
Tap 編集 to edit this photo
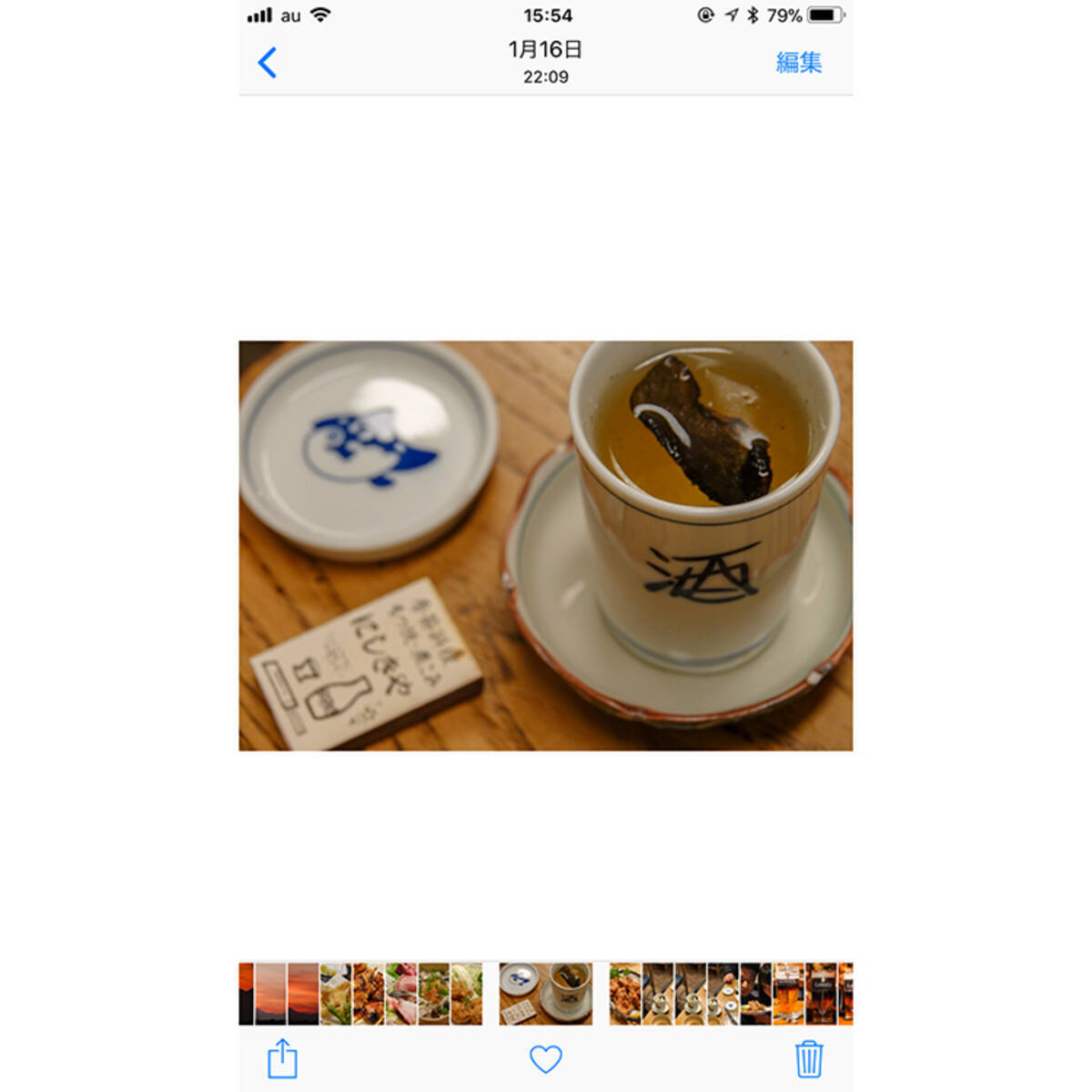(x=798, y=63)
